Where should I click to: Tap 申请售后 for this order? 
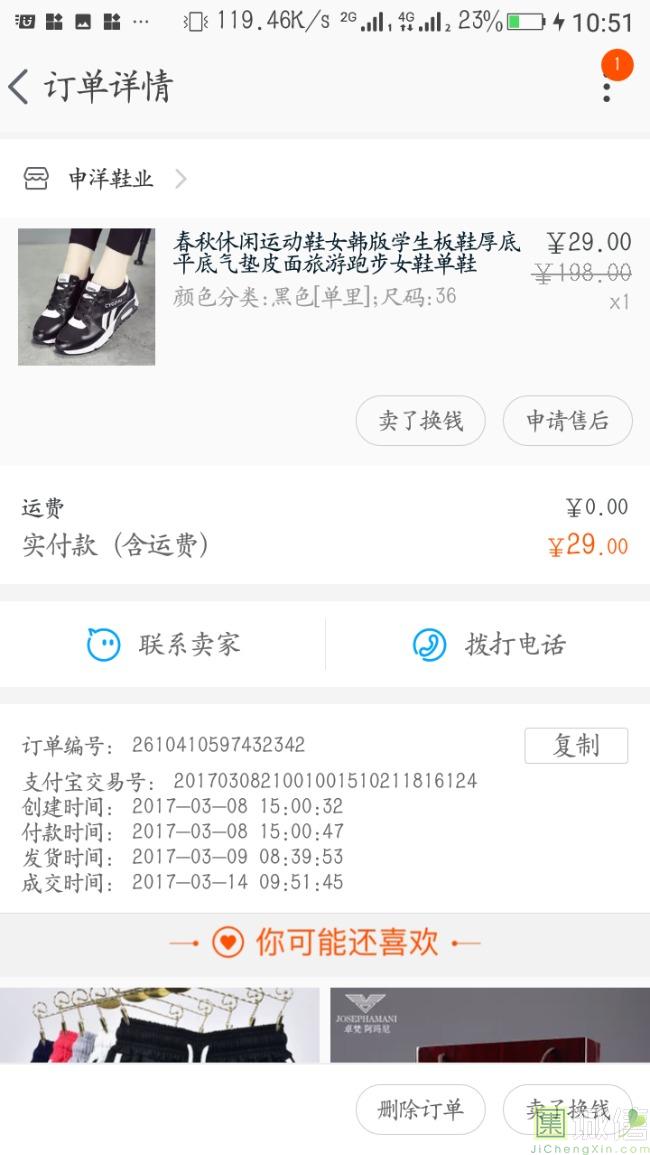coord(567,421)
